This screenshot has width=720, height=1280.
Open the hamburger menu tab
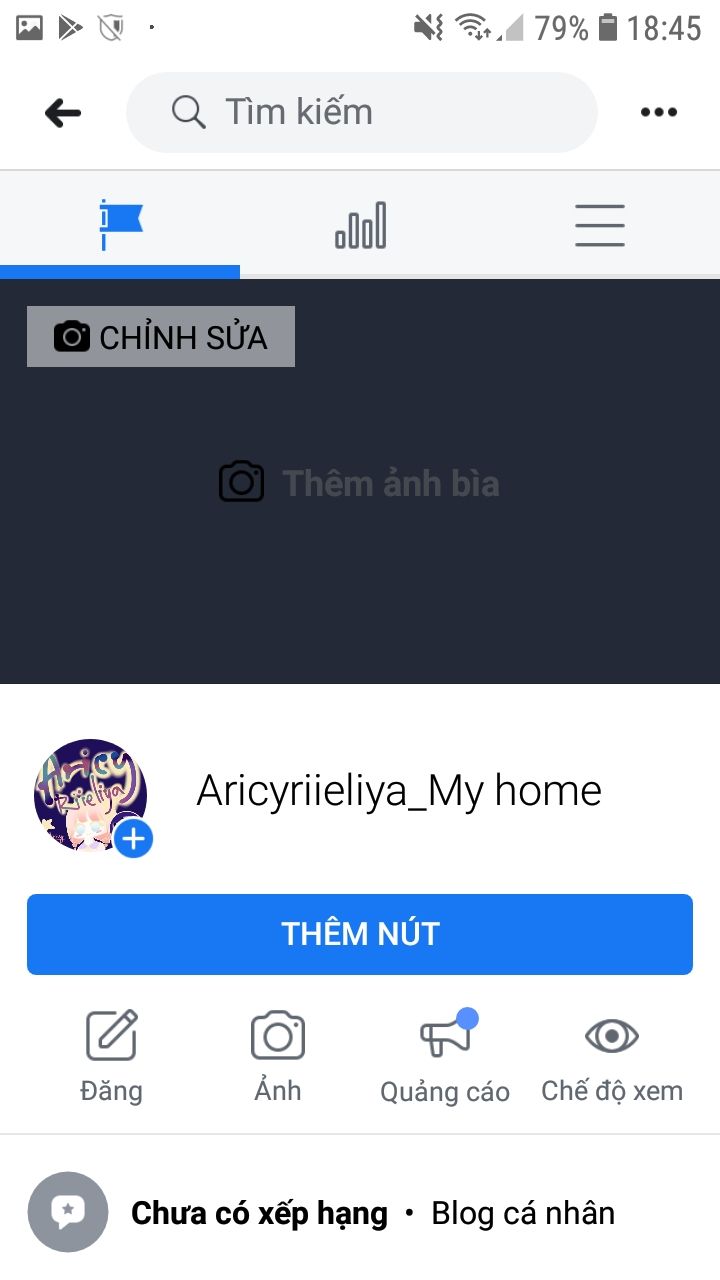coord(599,225)
